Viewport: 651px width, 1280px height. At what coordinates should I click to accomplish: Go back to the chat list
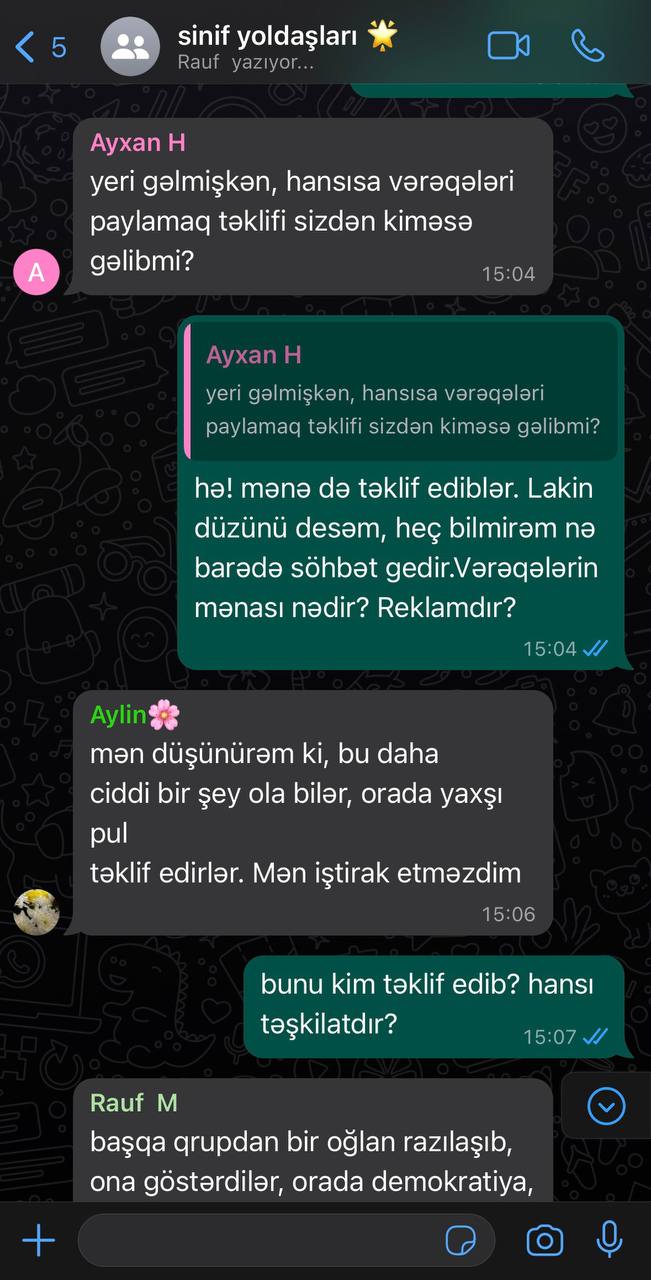[x=40, y=46]
